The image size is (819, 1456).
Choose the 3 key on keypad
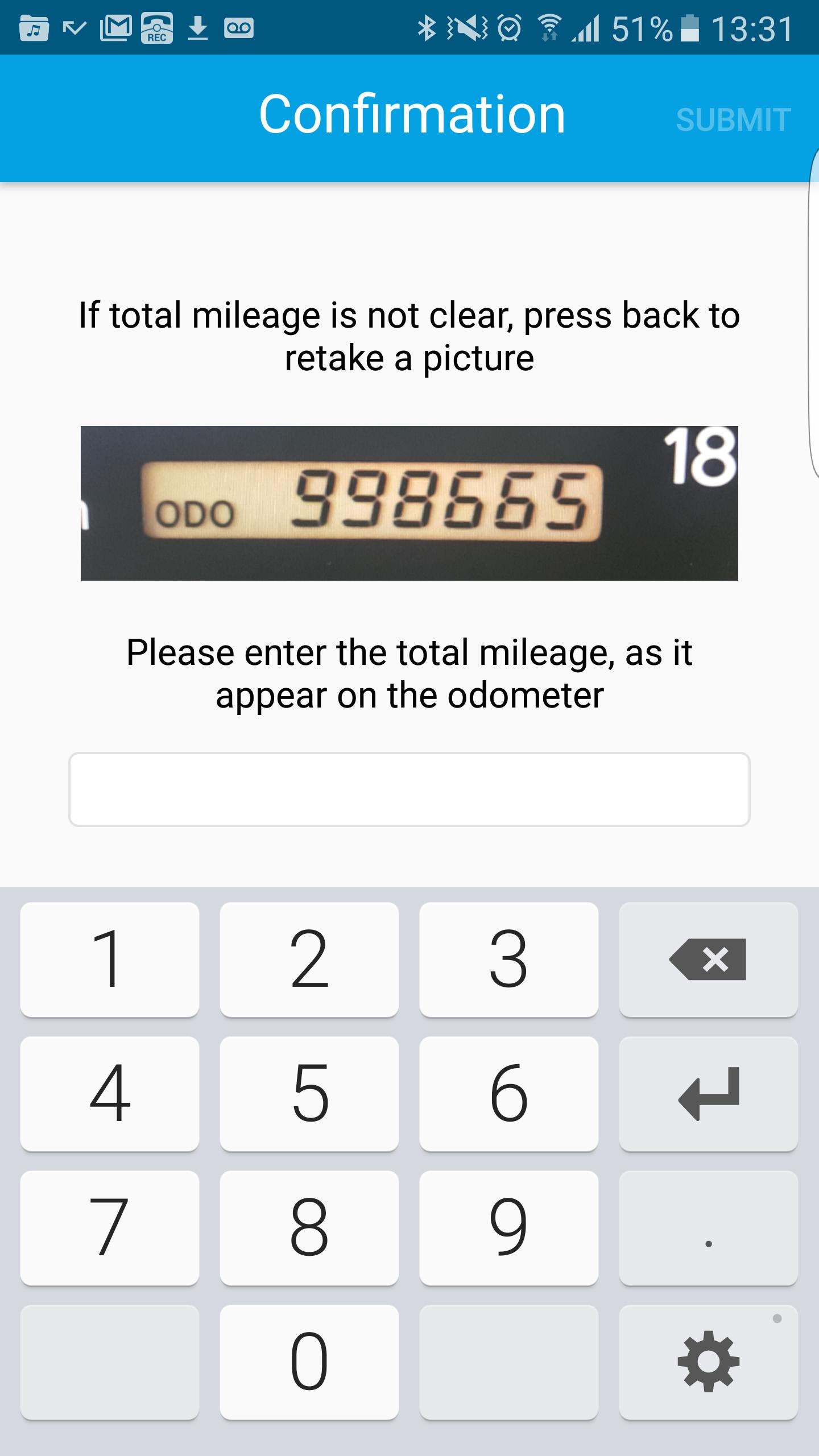[x=508, y=959]
